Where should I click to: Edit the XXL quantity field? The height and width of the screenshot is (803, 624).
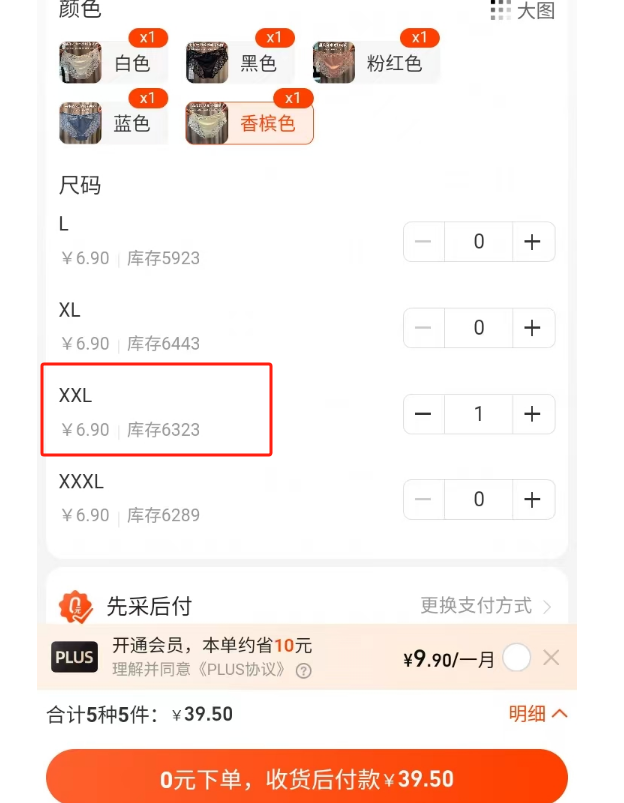478,414
